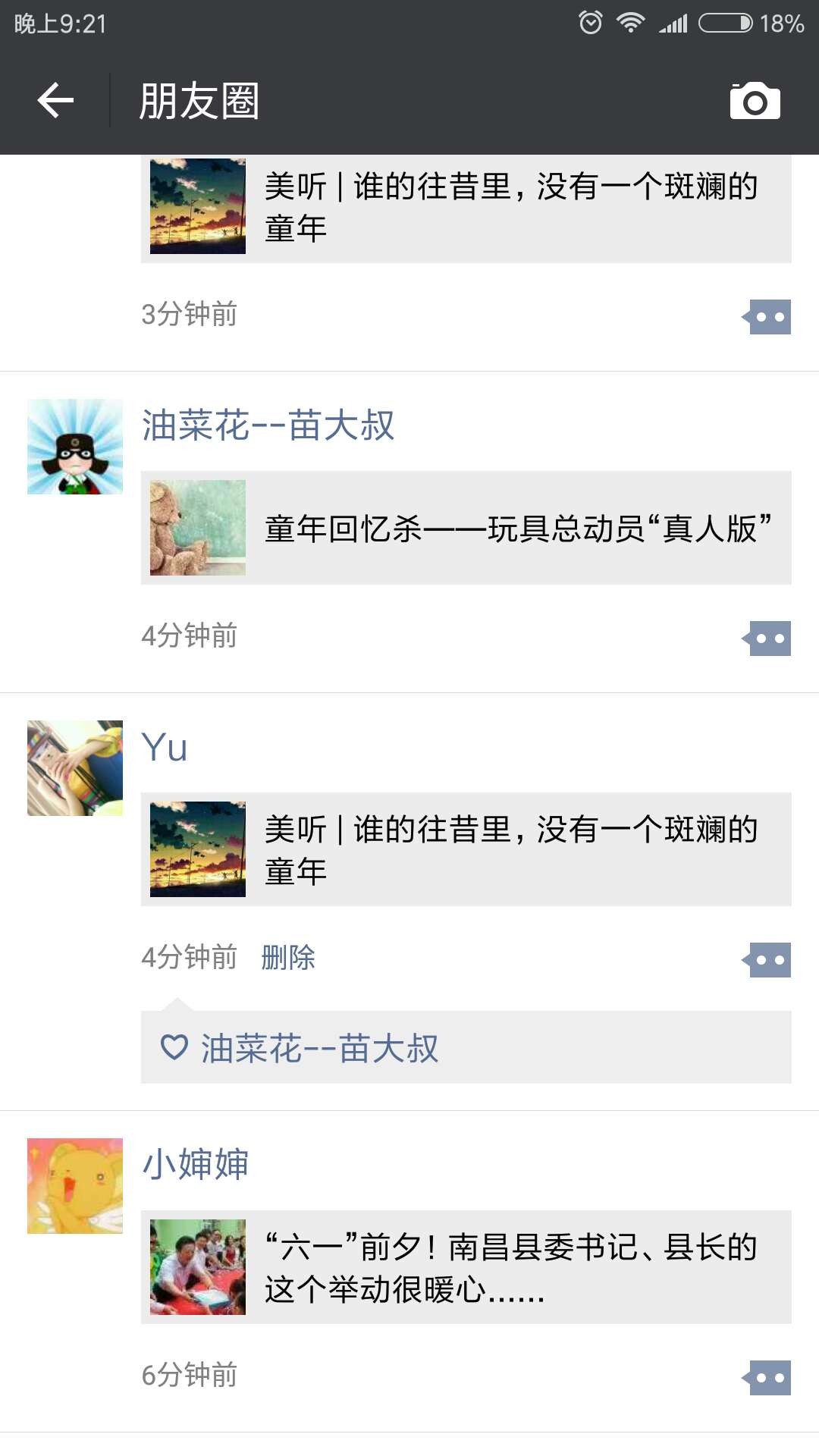Go back from the 朋友圈 screen
Image resolution: width=819 pixels, height=1456 pixels.
[x=55, y=101]
